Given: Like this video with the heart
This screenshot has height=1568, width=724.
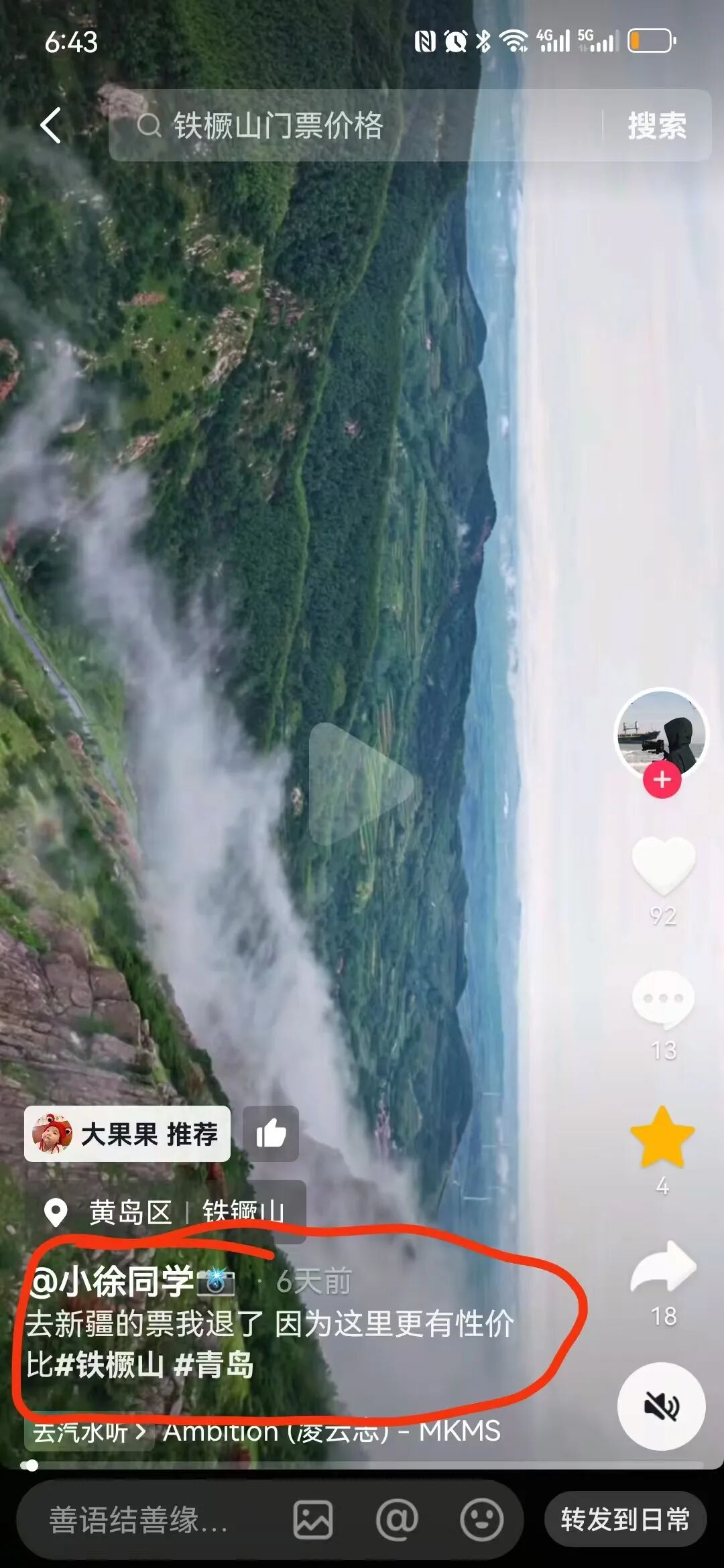Looking at the screenshot, I should click(663, 866).
